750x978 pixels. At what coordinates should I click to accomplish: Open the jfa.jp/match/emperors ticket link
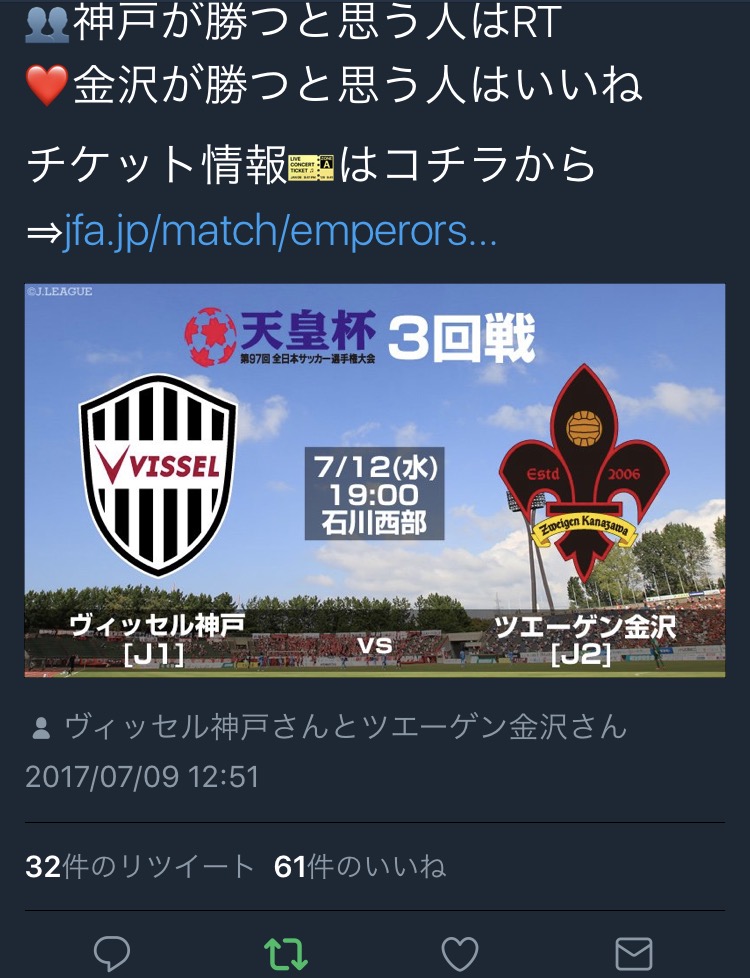280,231
